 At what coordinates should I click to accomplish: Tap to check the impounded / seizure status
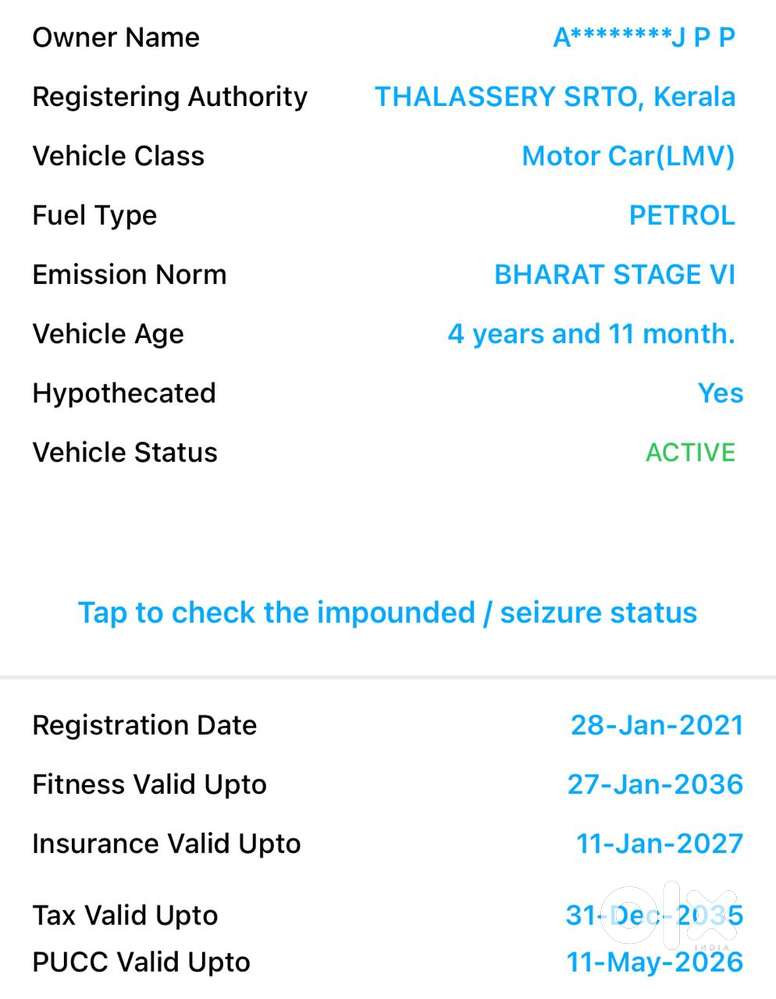pos(388,613)
